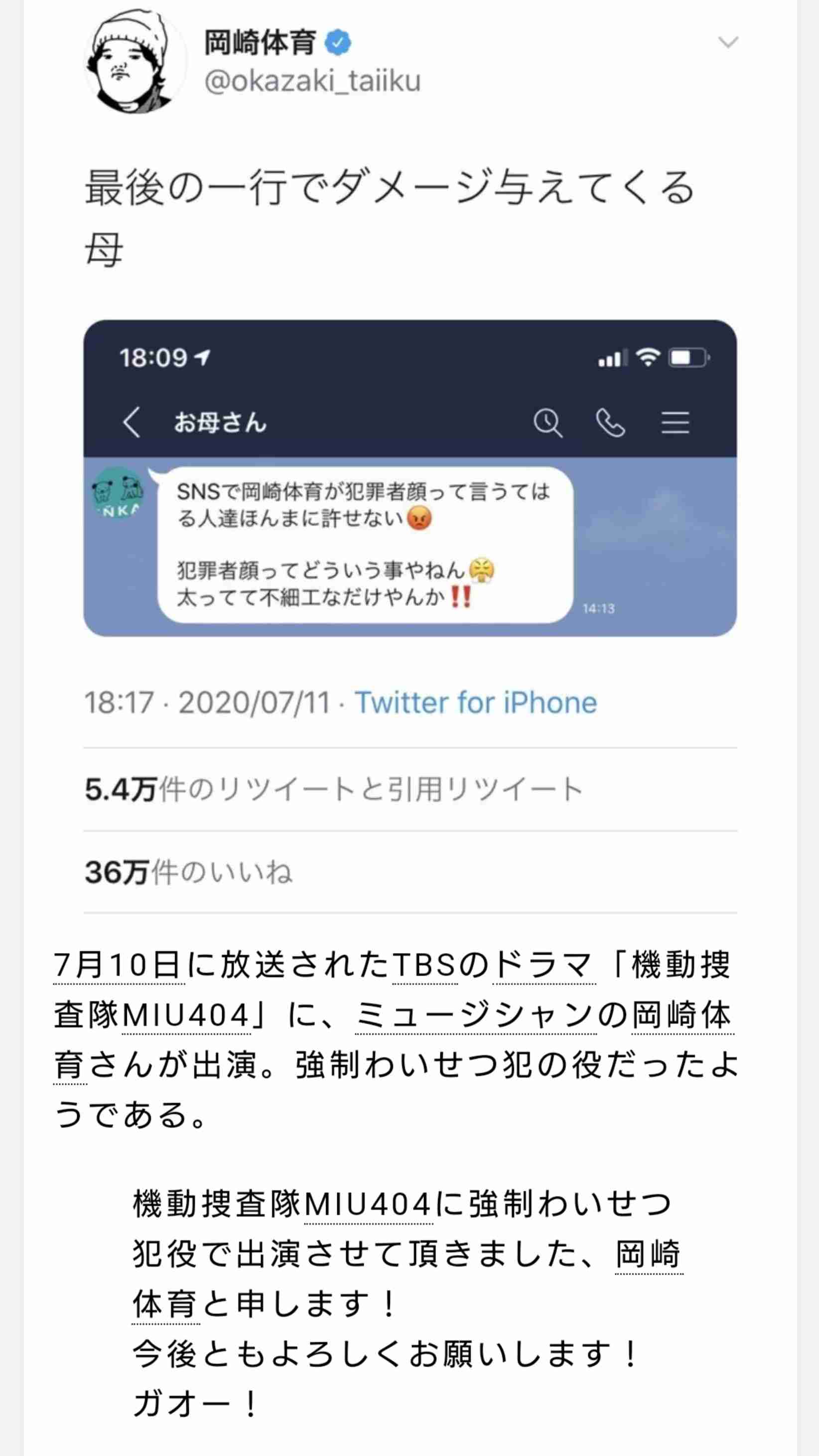This screenshot has height=1456, width=819.
Task: Tap the Wi-Fi icon in the status bar
Action: pos(648,356)
